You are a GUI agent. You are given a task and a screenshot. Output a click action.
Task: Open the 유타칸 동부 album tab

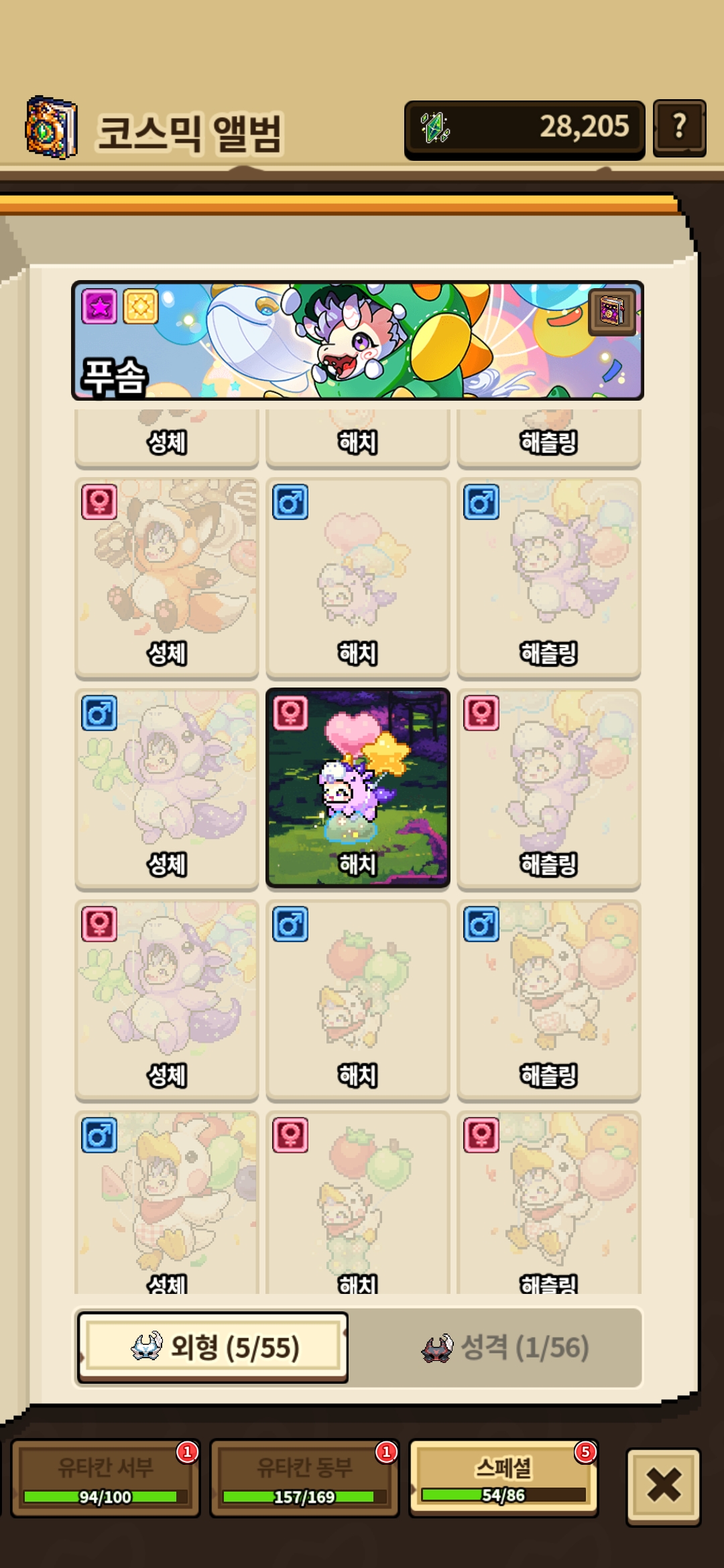(304, 1478)
